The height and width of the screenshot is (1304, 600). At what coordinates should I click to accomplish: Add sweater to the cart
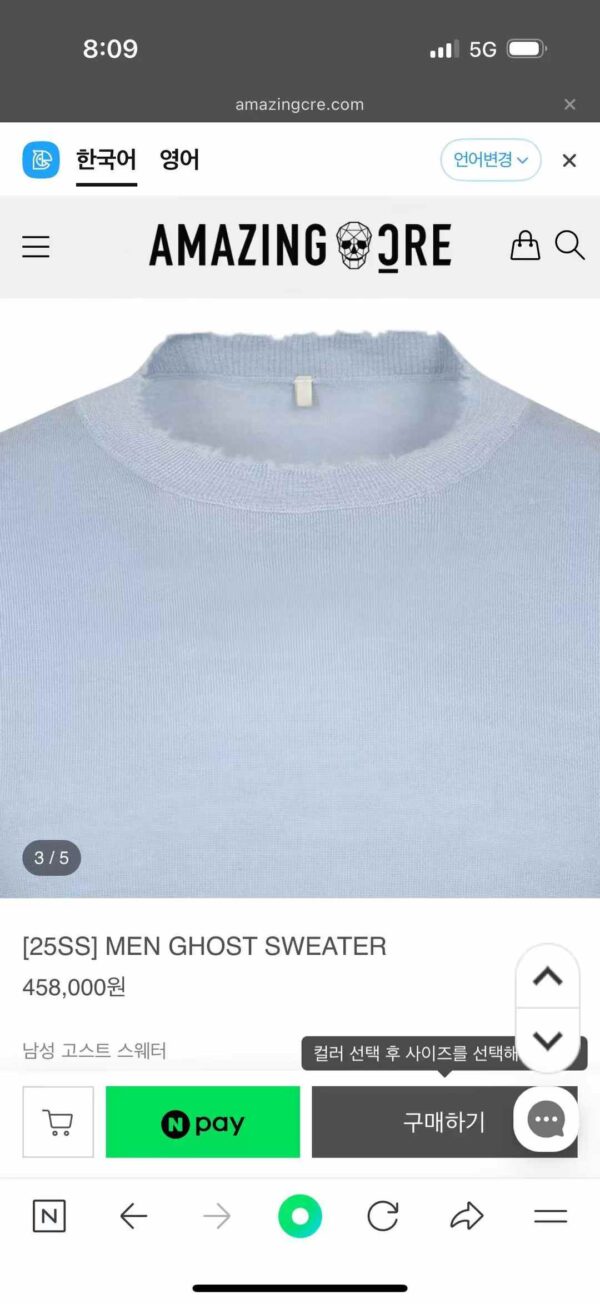[58, 1122]
